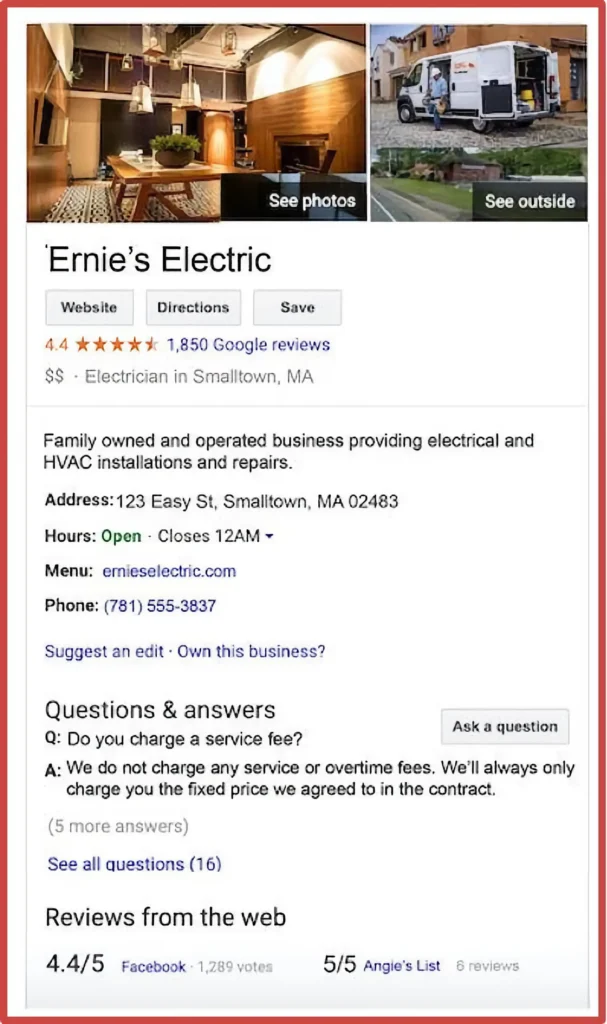
Task: Tap Ask a question
Action: point(504,727)
